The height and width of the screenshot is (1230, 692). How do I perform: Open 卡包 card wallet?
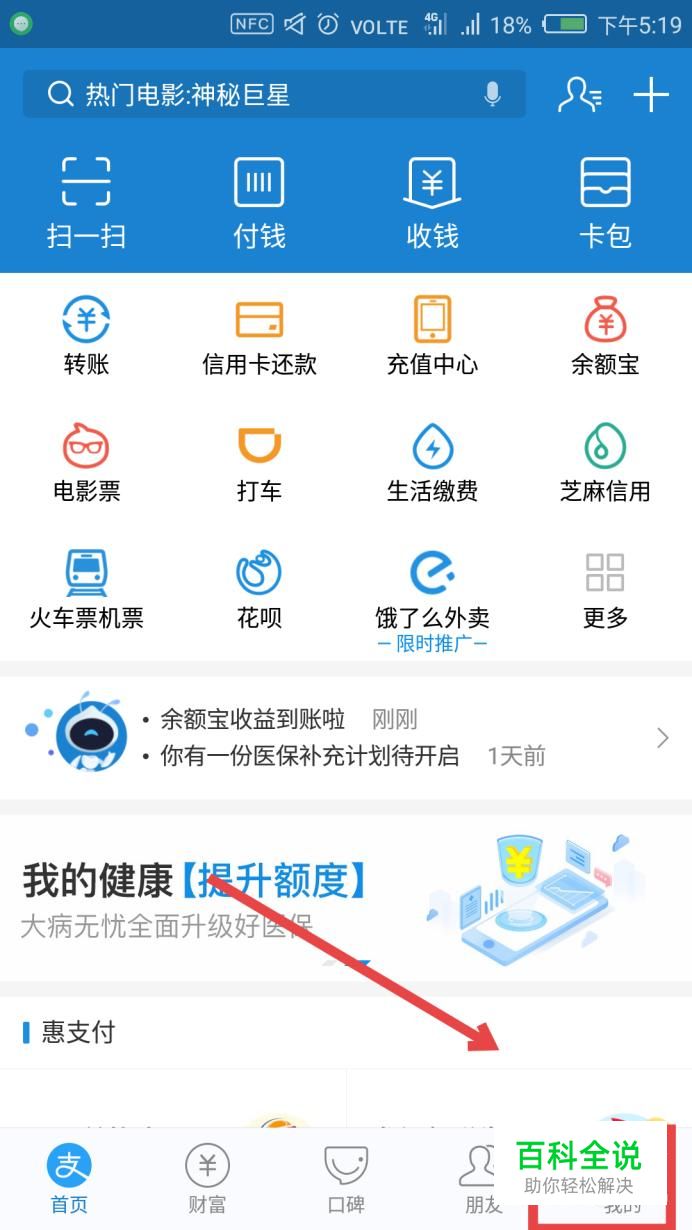click(x=605, y=202)
